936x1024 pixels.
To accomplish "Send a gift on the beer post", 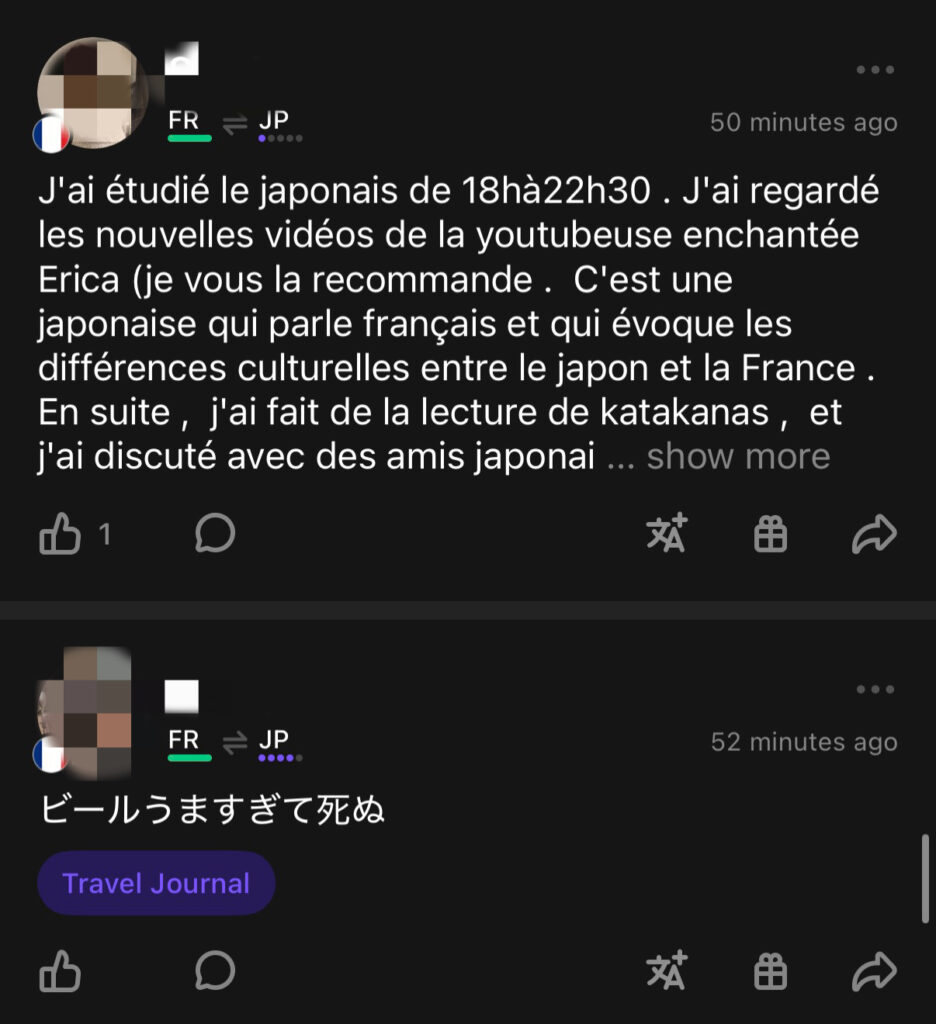I will [769, 971].
